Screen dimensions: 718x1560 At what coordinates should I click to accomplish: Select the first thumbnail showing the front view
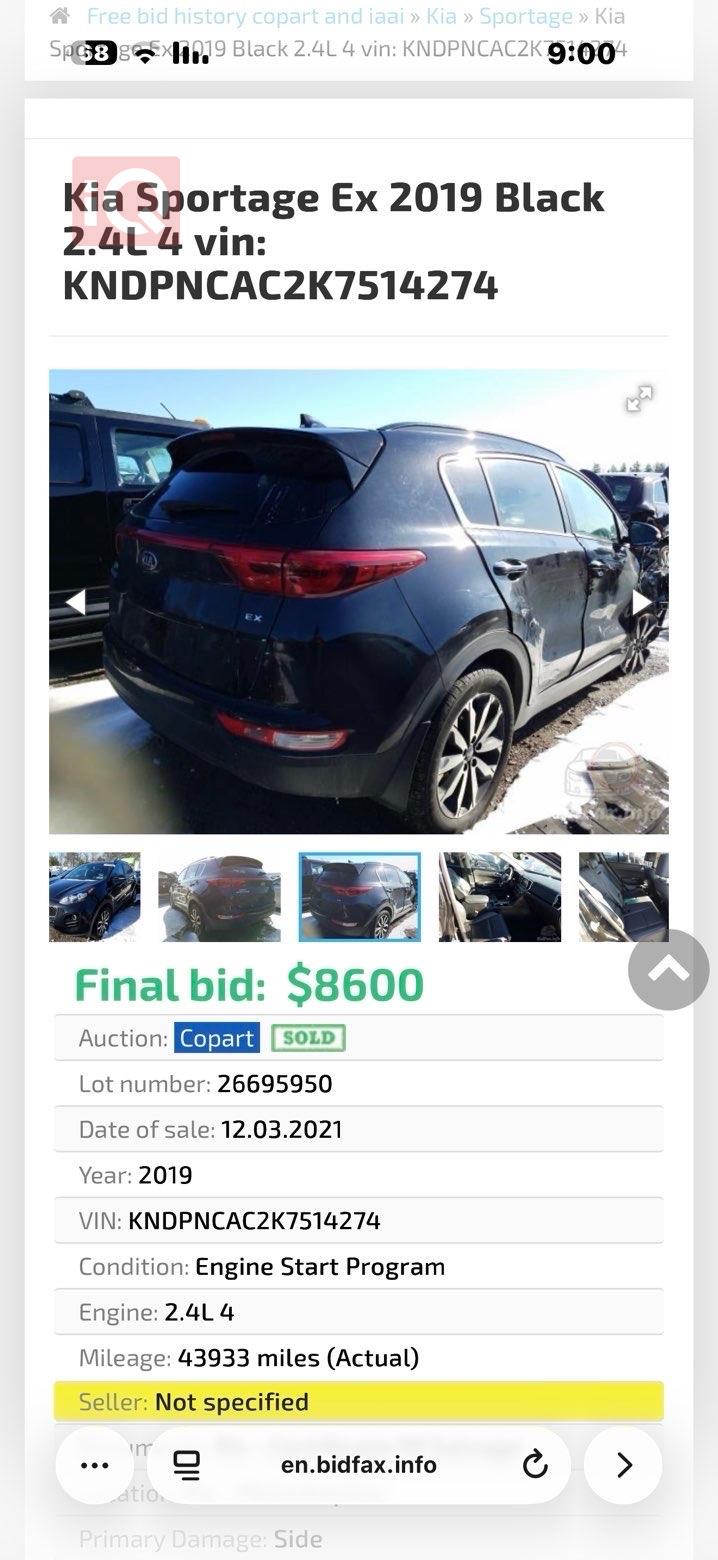tap(95, 897)
